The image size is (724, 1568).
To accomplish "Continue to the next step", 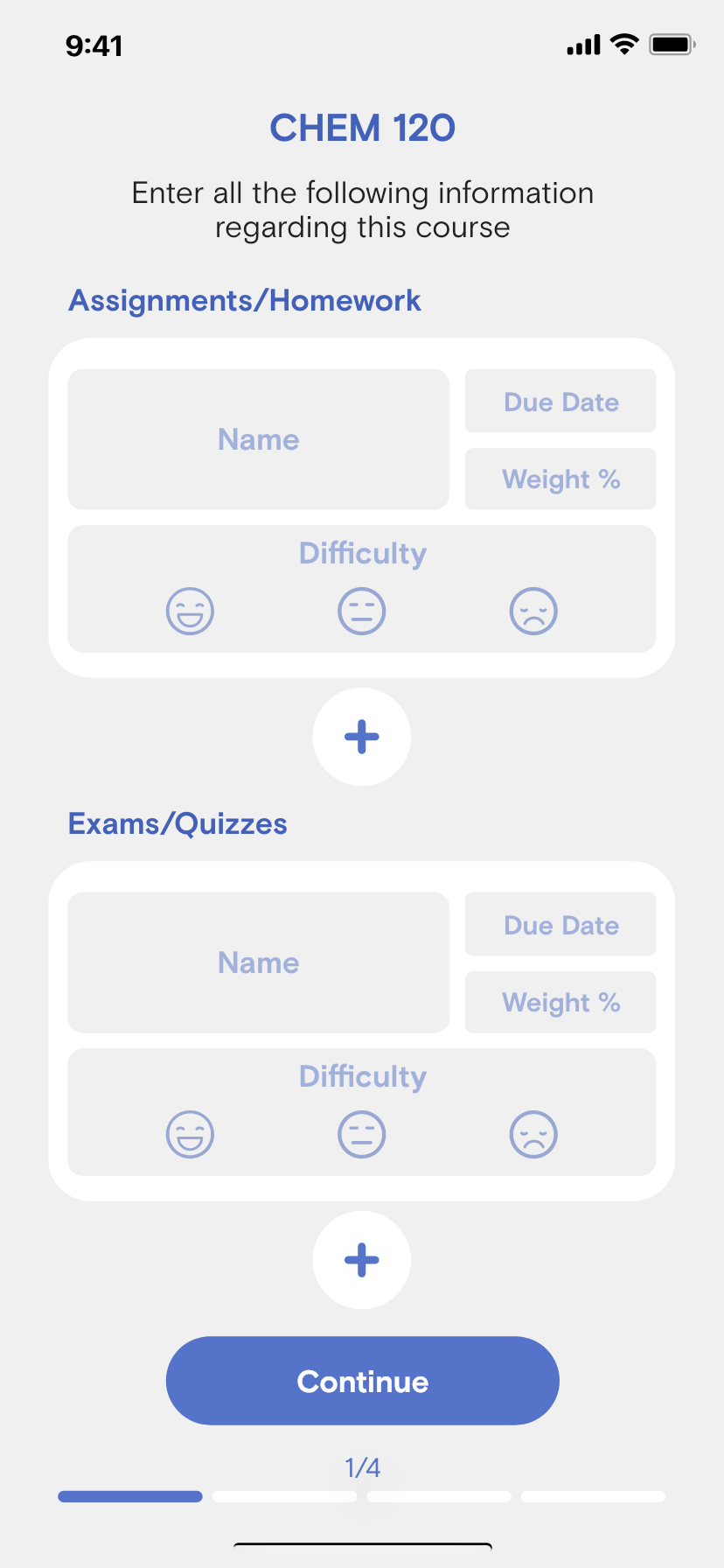I will (x=362, y=1381).
